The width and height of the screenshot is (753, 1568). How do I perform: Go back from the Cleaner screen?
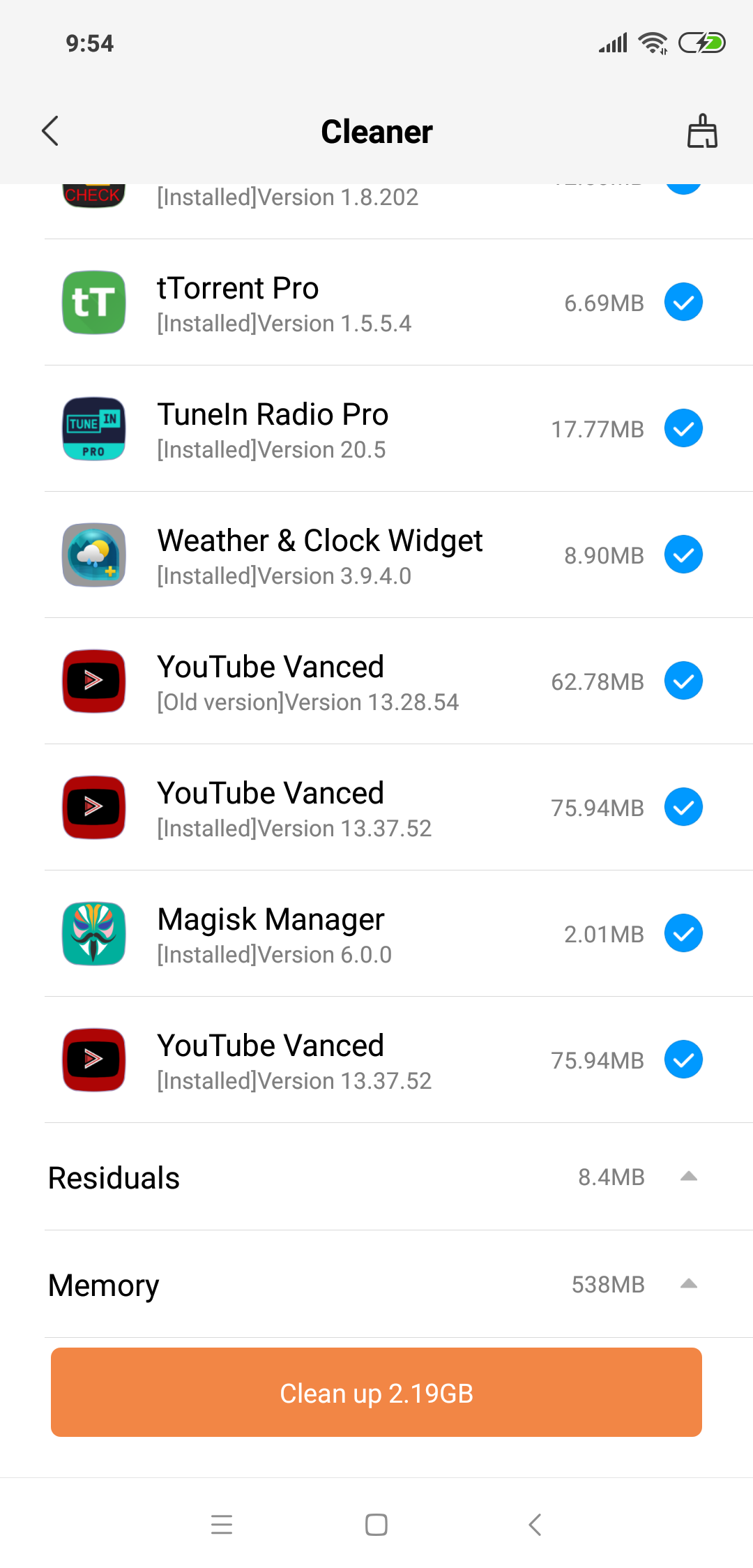(50, 131)
